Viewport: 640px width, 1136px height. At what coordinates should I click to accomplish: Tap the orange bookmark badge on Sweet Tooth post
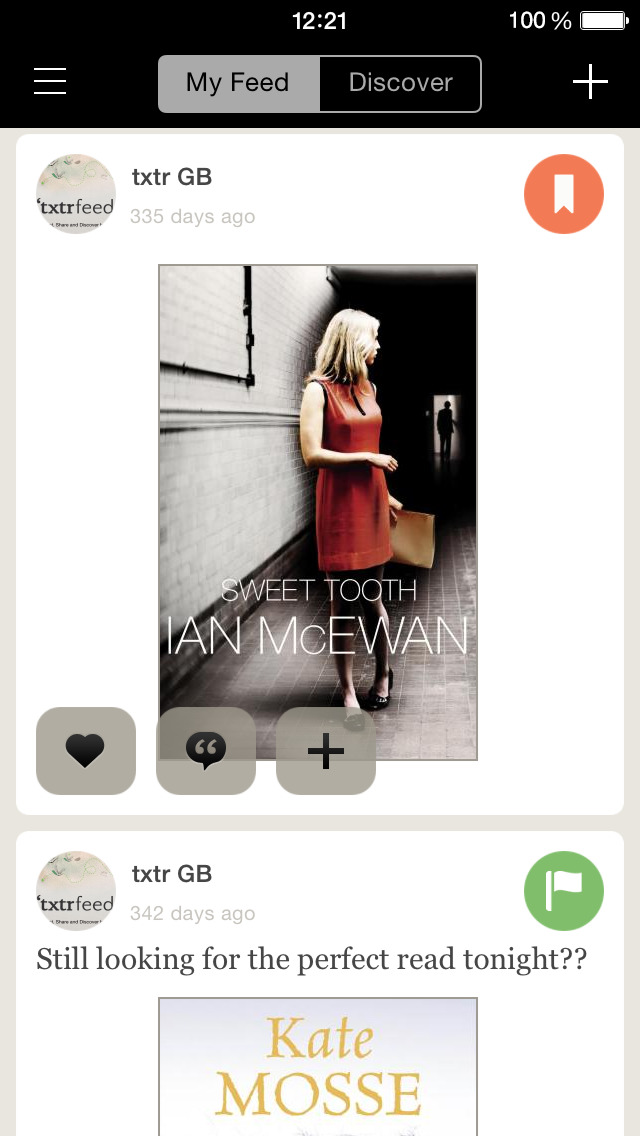tap(563, 194)
